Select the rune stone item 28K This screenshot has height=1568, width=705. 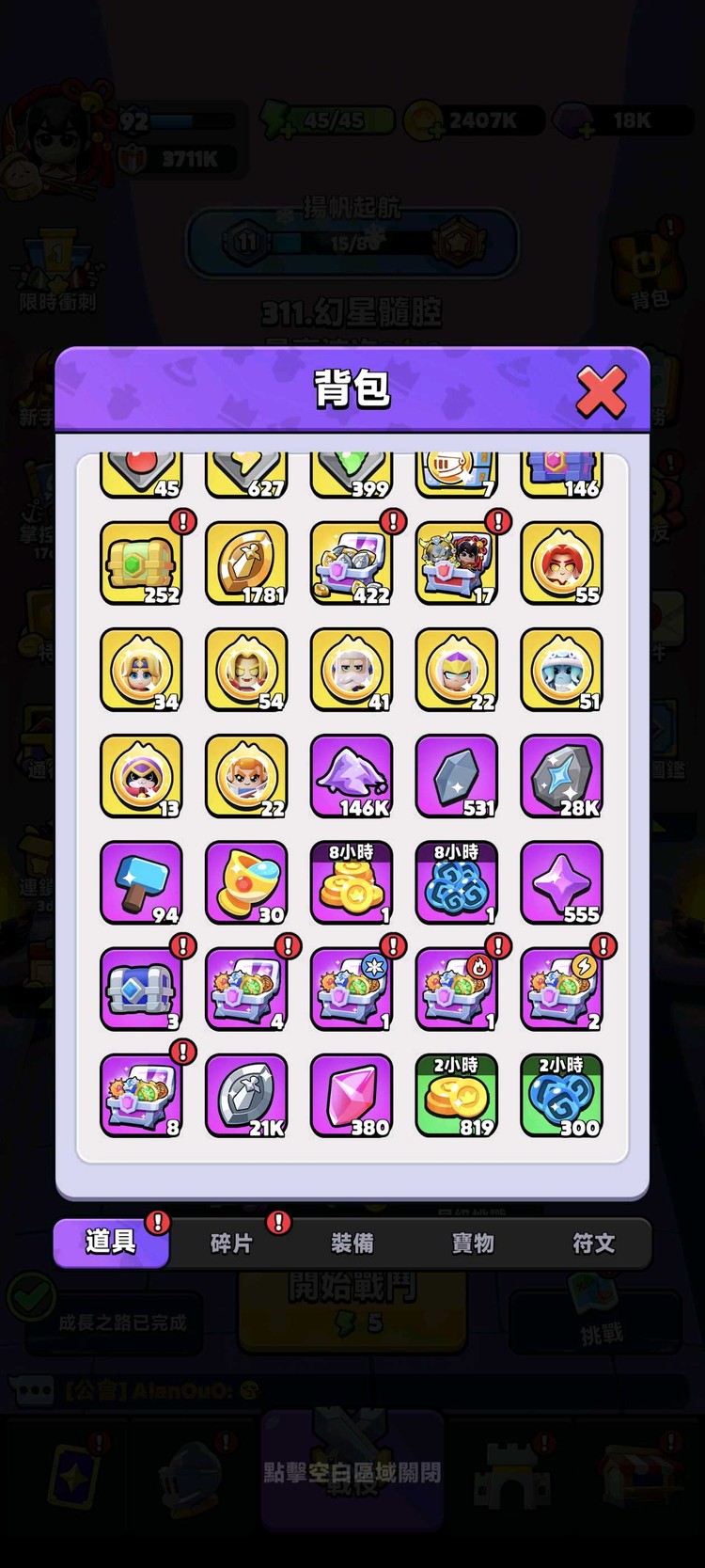[561, 776]
